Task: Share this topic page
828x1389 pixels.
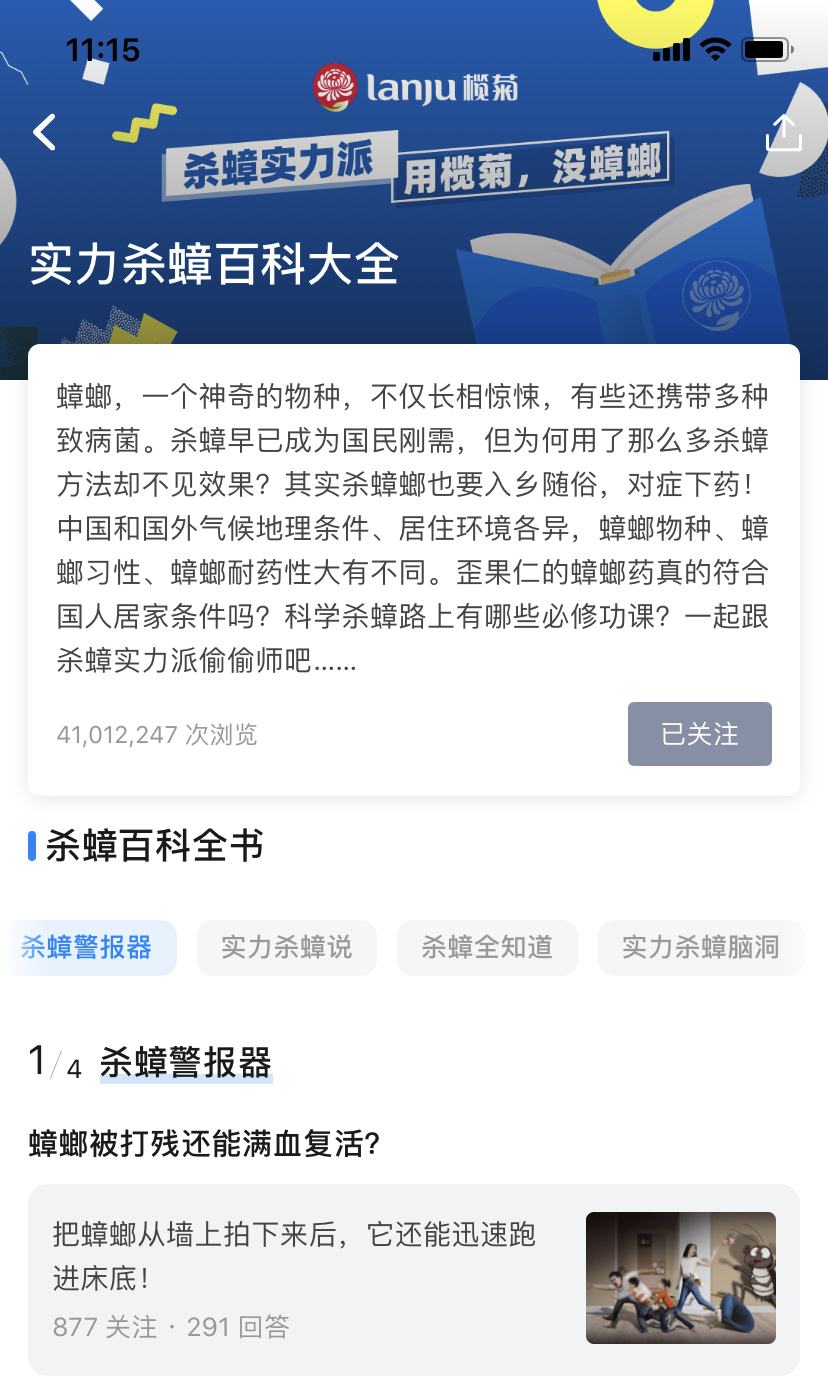Action: click(784, 132)
